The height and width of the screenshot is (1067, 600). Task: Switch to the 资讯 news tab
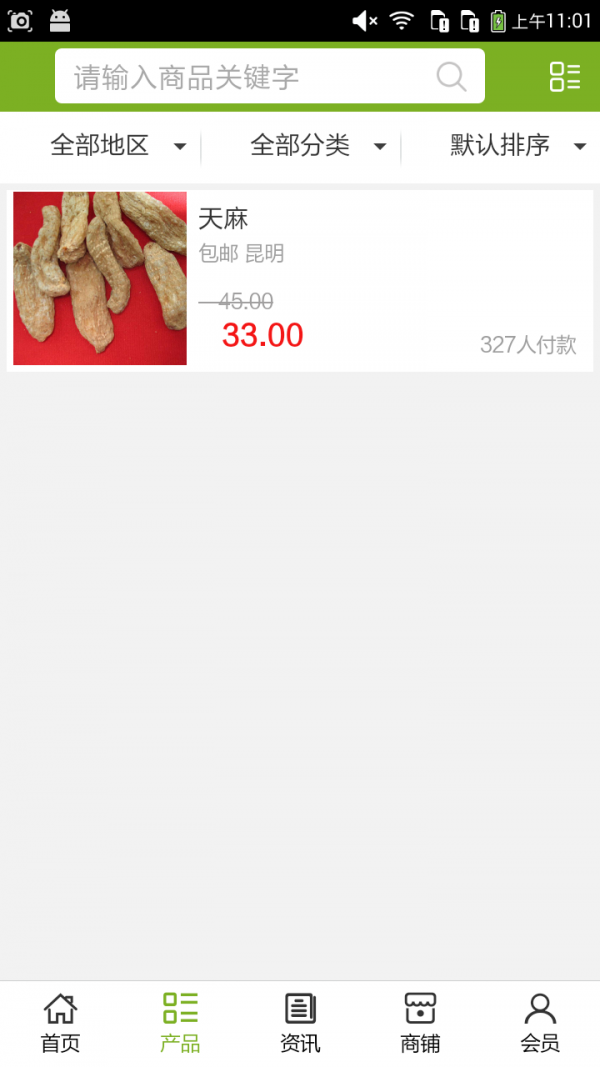click(x=300, y=1023)
